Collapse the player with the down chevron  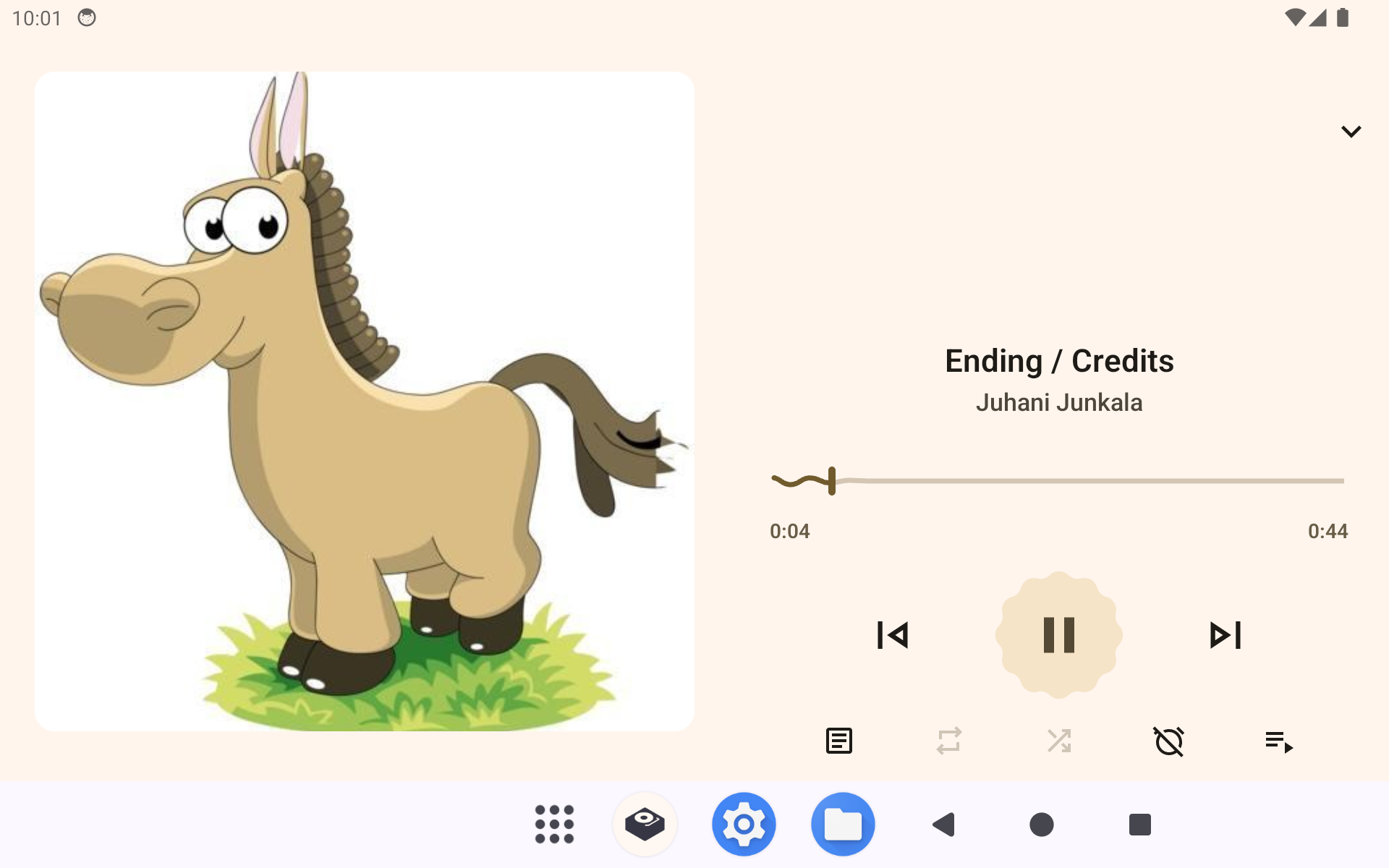coord(1351,132)
